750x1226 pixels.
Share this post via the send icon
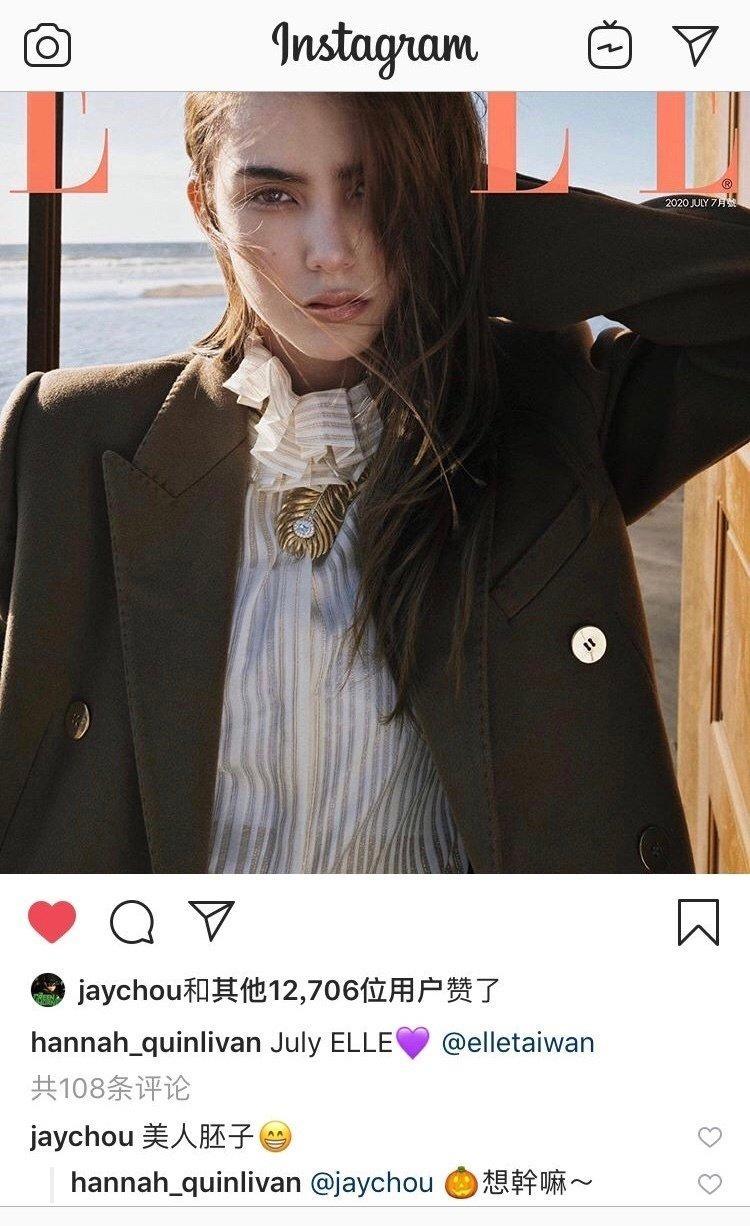(x=211, y=921)
